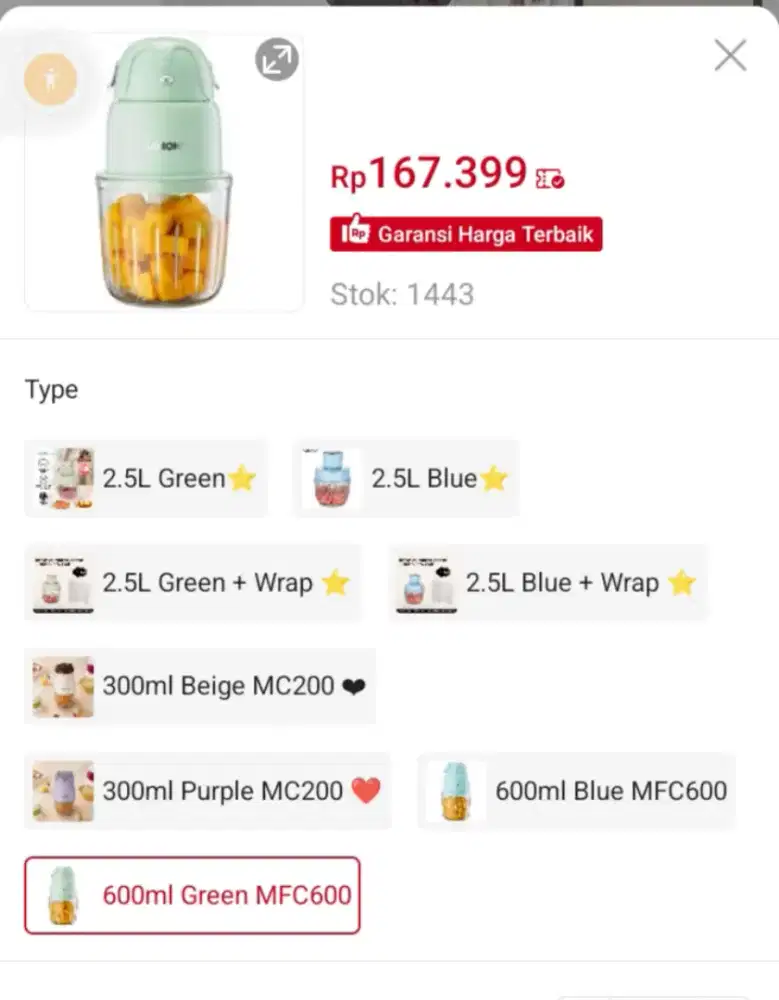
Task: Click the Stok: 1443 text
Action: point(400,294)
